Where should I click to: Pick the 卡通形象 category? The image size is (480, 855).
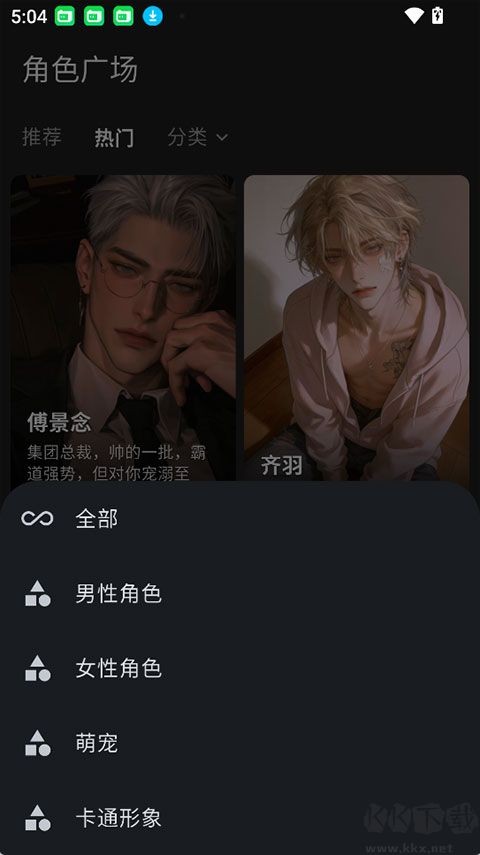pyautogui.click(x=240, y=817)
